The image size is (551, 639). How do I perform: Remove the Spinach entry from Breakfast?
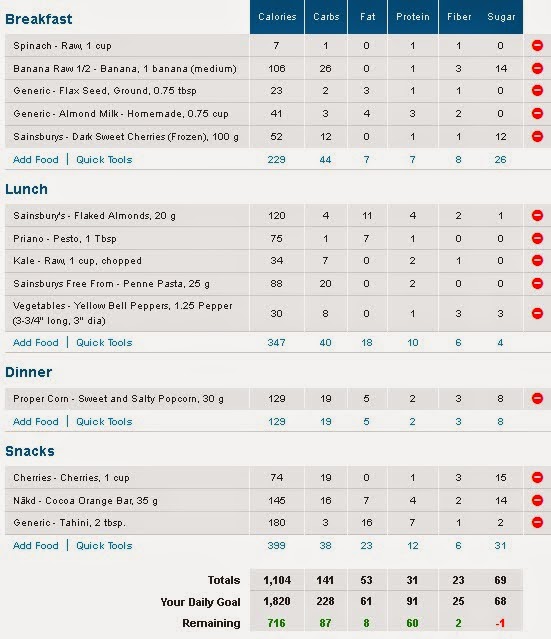pos(537,45)
